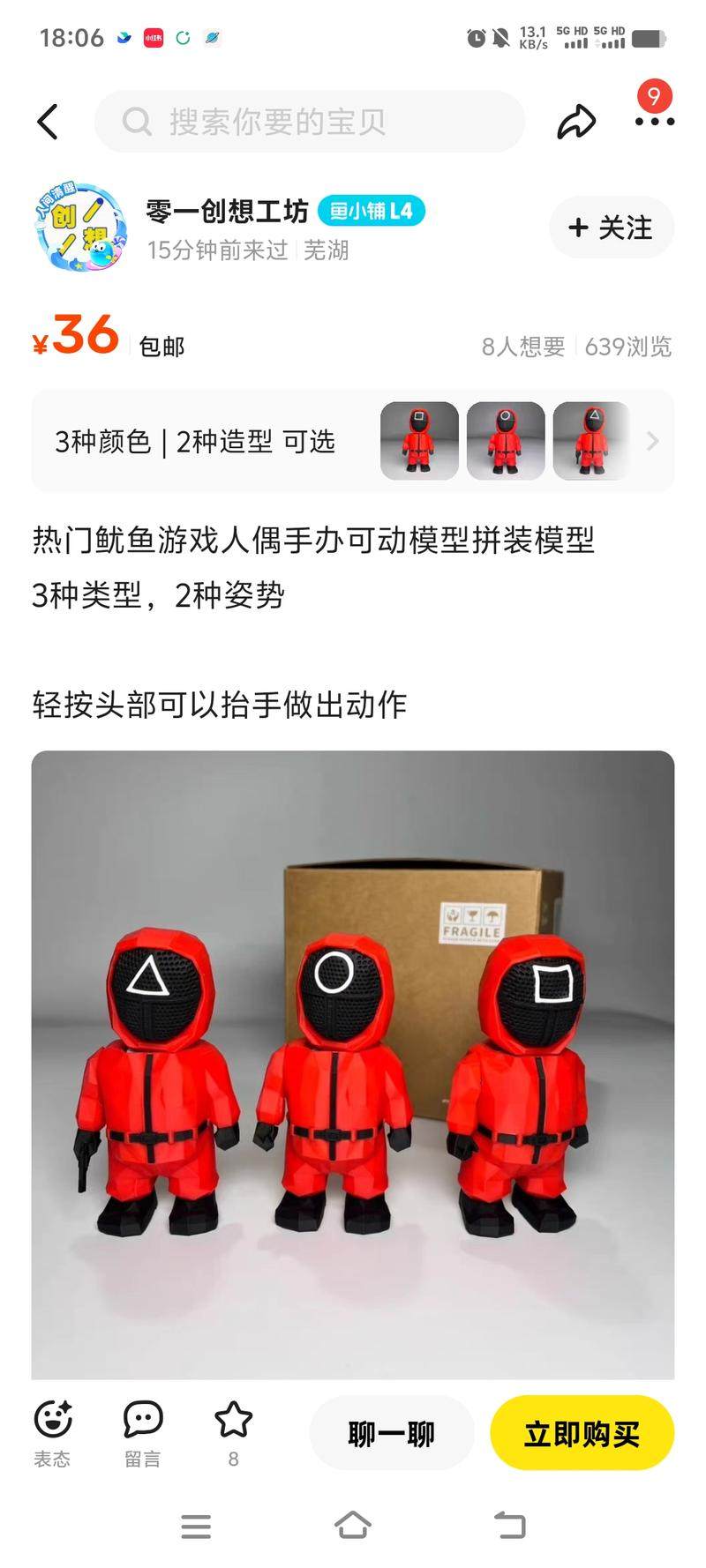Buy now with 立即购买
Image resolution: width=706 pixels, height=1568 pixels.
(x=582, y=1434)
